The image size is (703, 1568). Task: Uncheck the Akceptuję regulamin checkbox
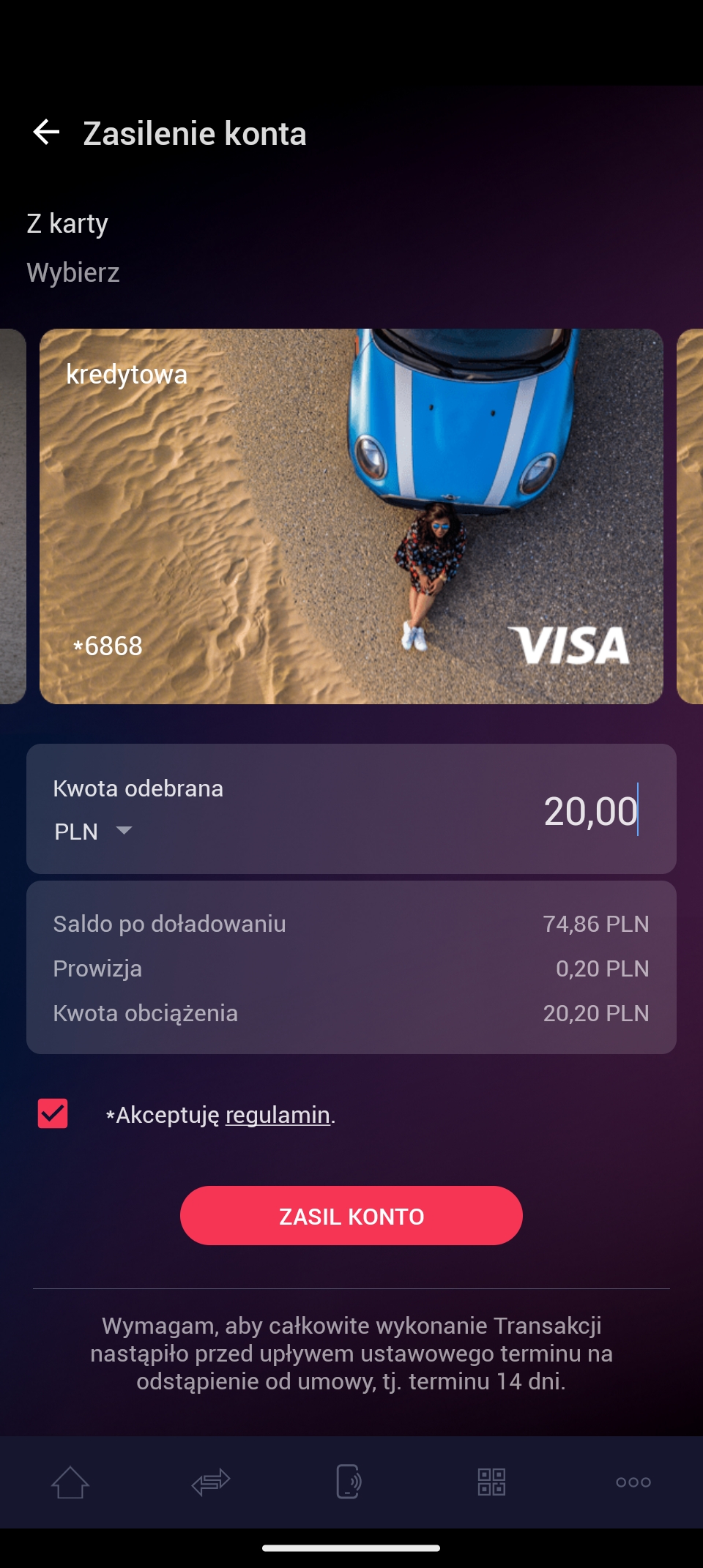click(x=53, y=1113)
